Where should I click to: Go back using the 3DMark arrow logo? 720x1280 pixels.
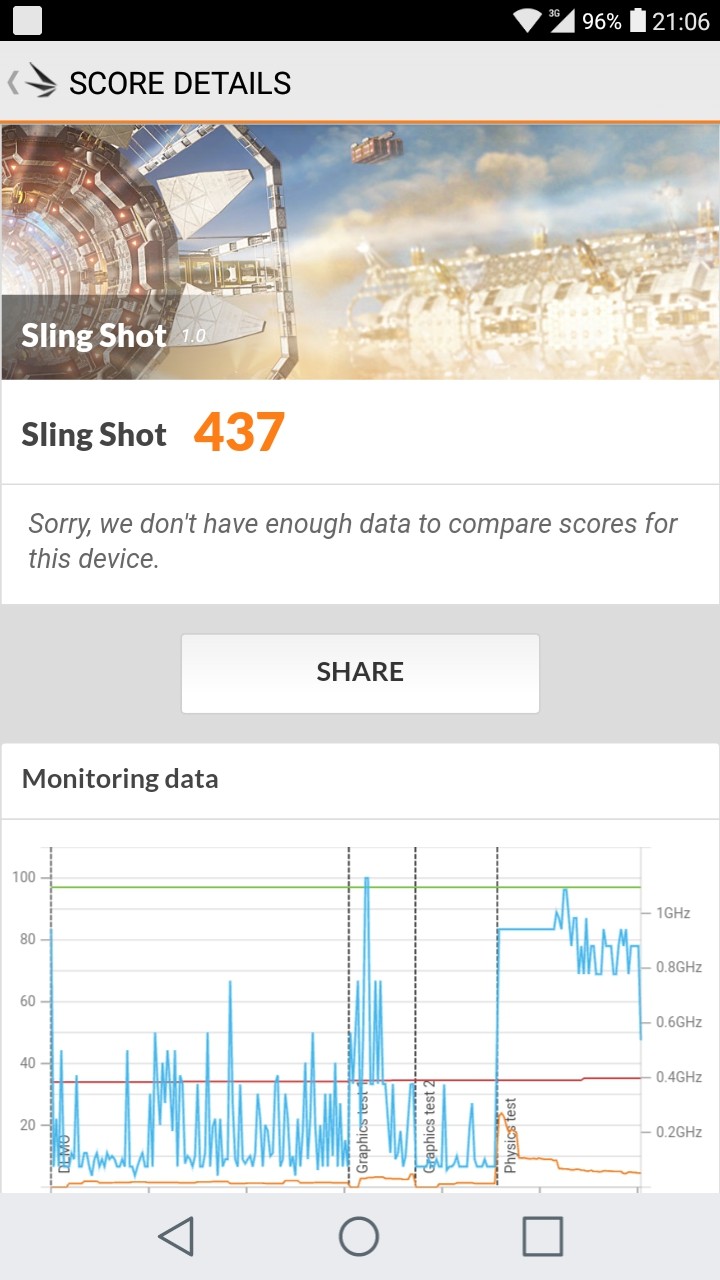point(33,82)
